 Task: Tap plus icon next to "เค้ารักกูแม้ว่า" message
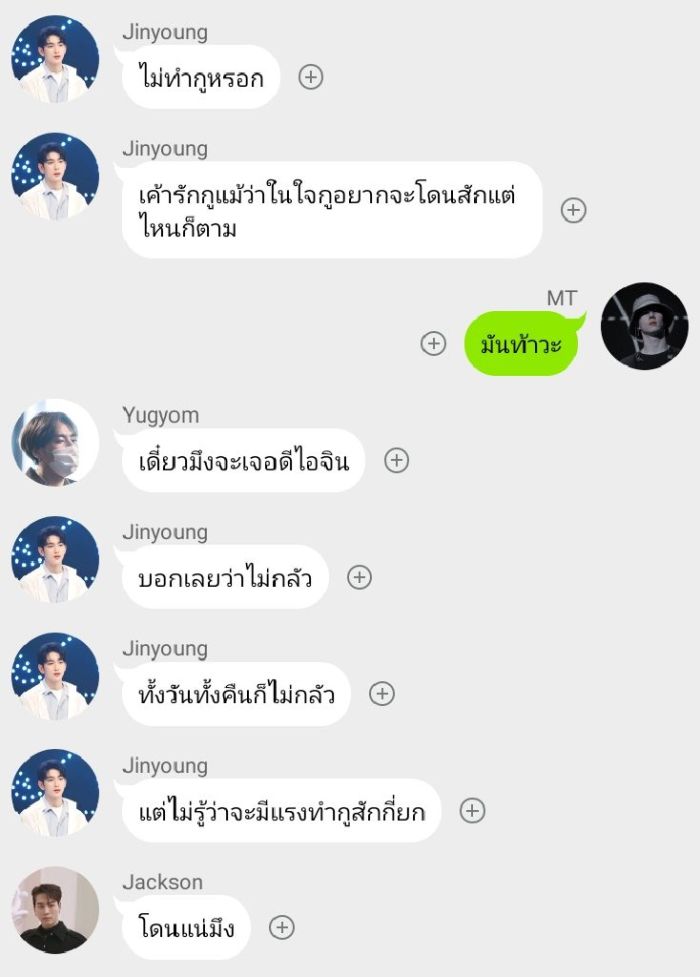tap(573, 210)
